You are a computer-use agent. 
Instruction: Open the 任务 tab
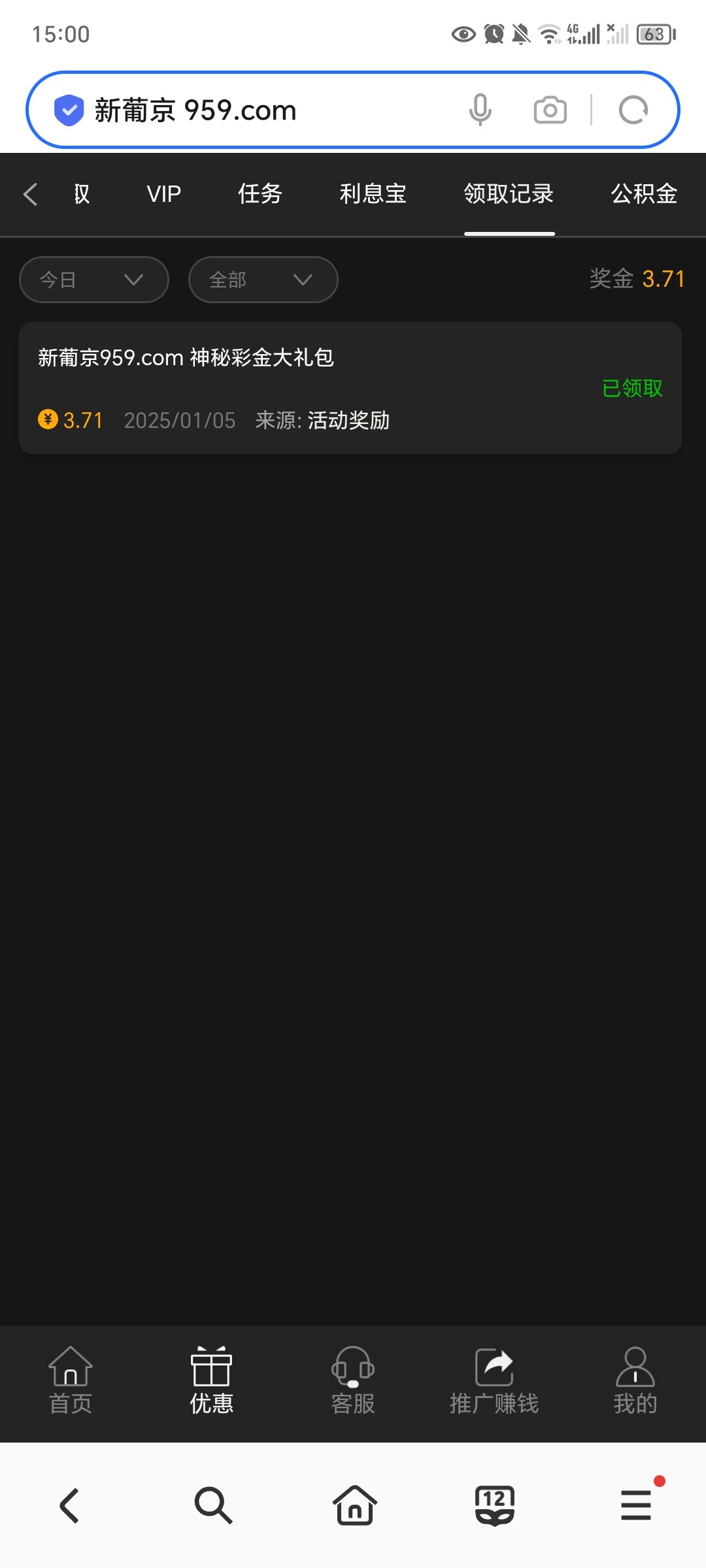coord(260,194)
